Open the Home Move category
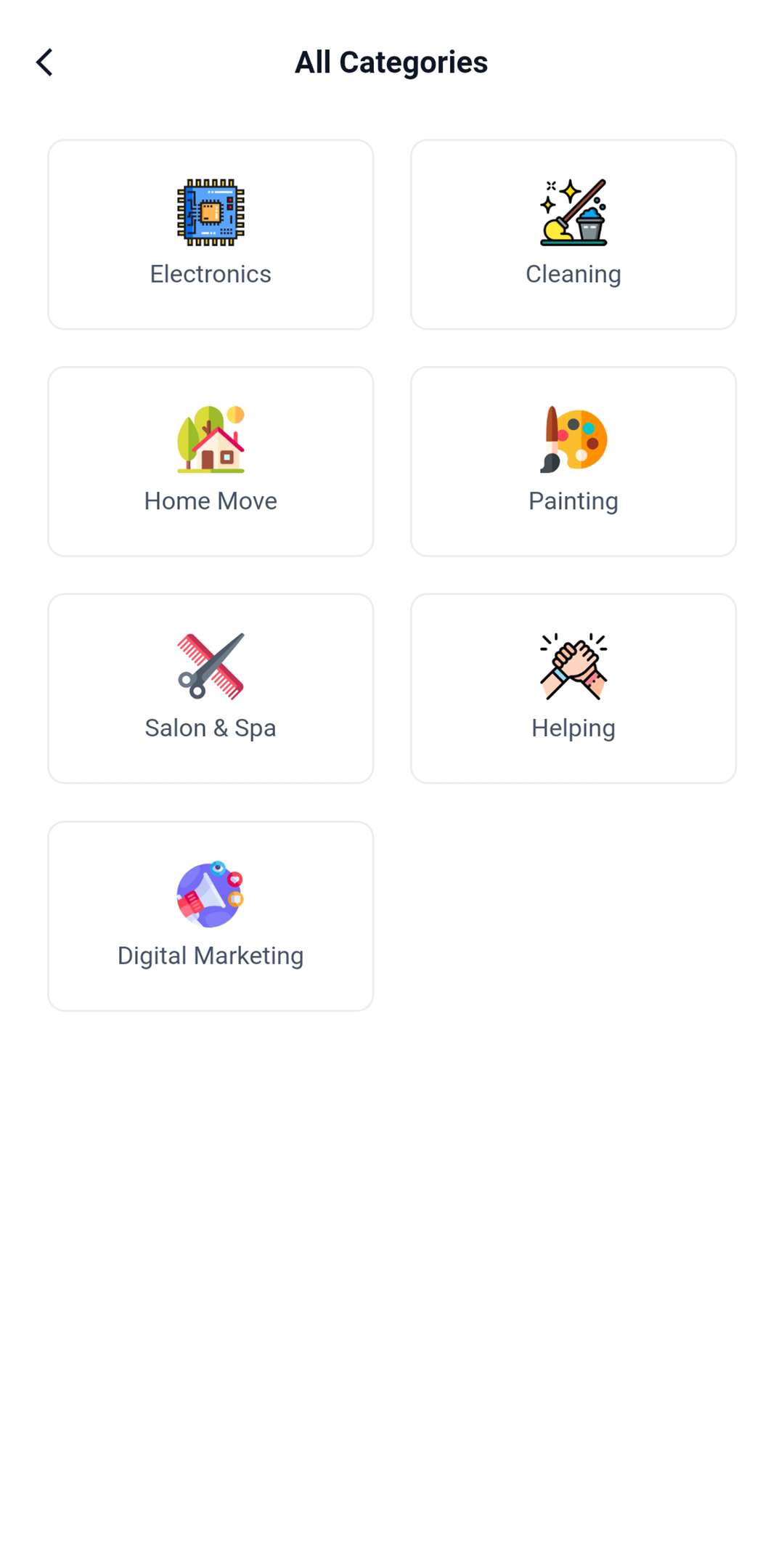Viewport: 784px width, 1555px height. [211, 462]
